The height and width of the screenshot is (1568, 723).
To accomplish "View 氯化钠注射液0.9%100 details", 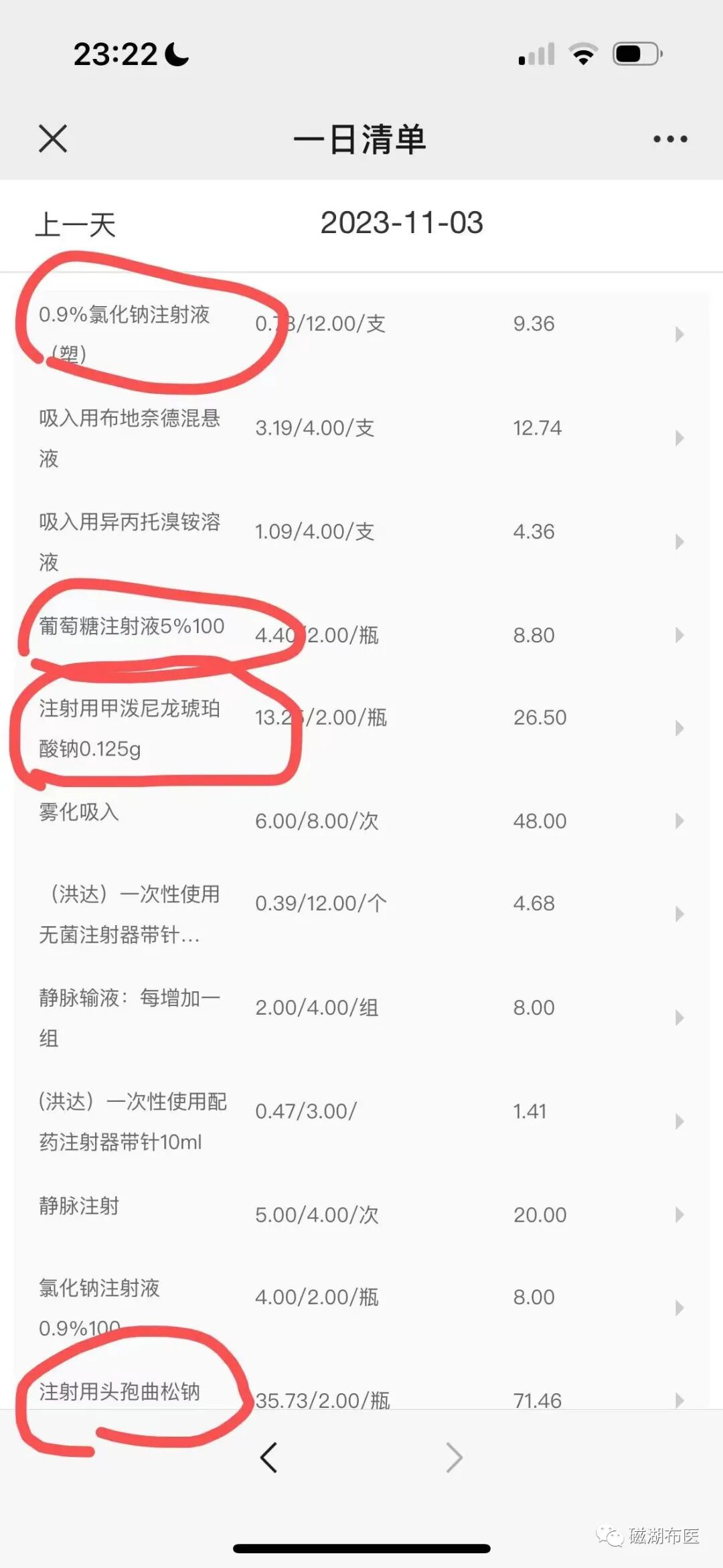I will [361, 1308].
